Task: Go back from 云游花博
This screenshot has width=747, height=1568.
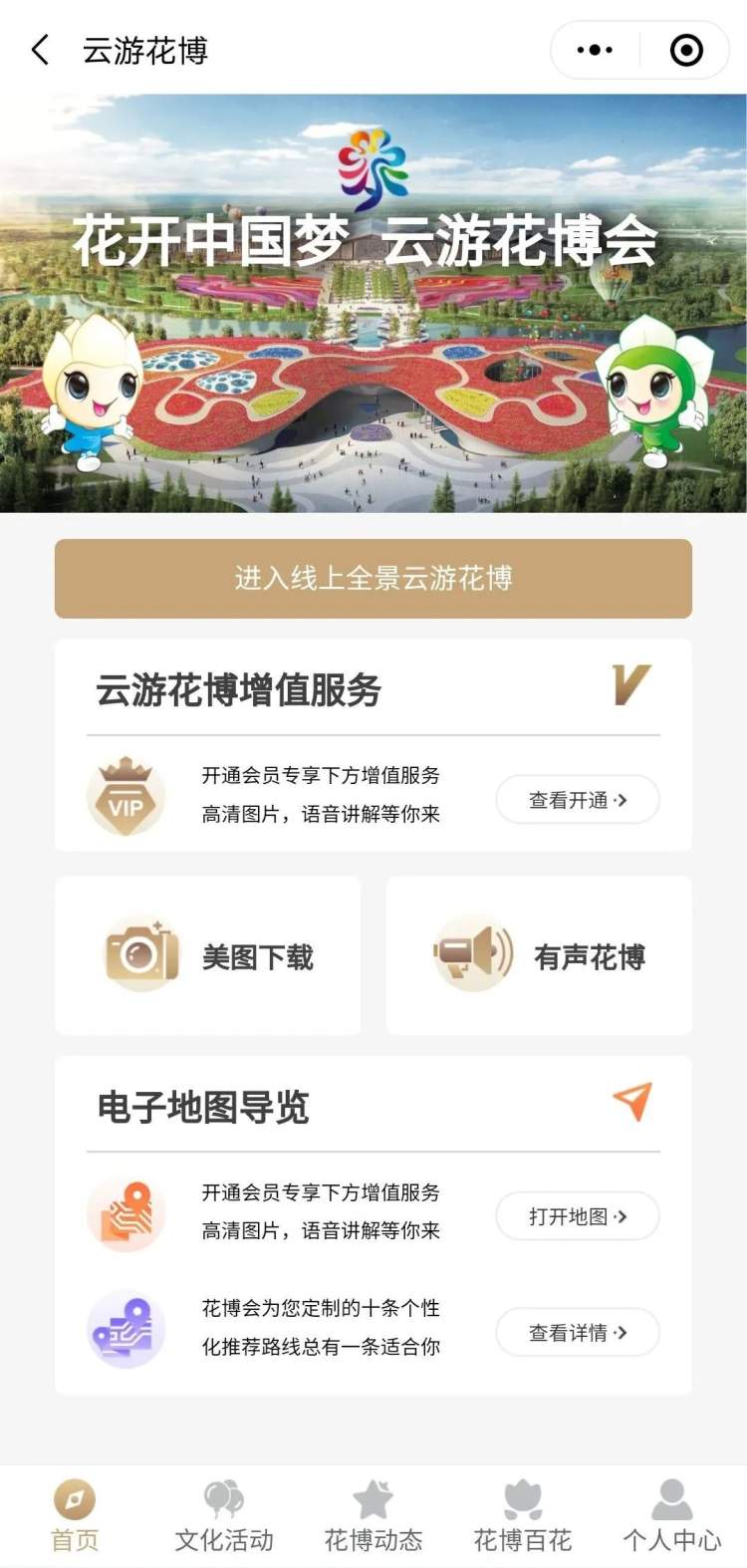Action: [40, 50]
